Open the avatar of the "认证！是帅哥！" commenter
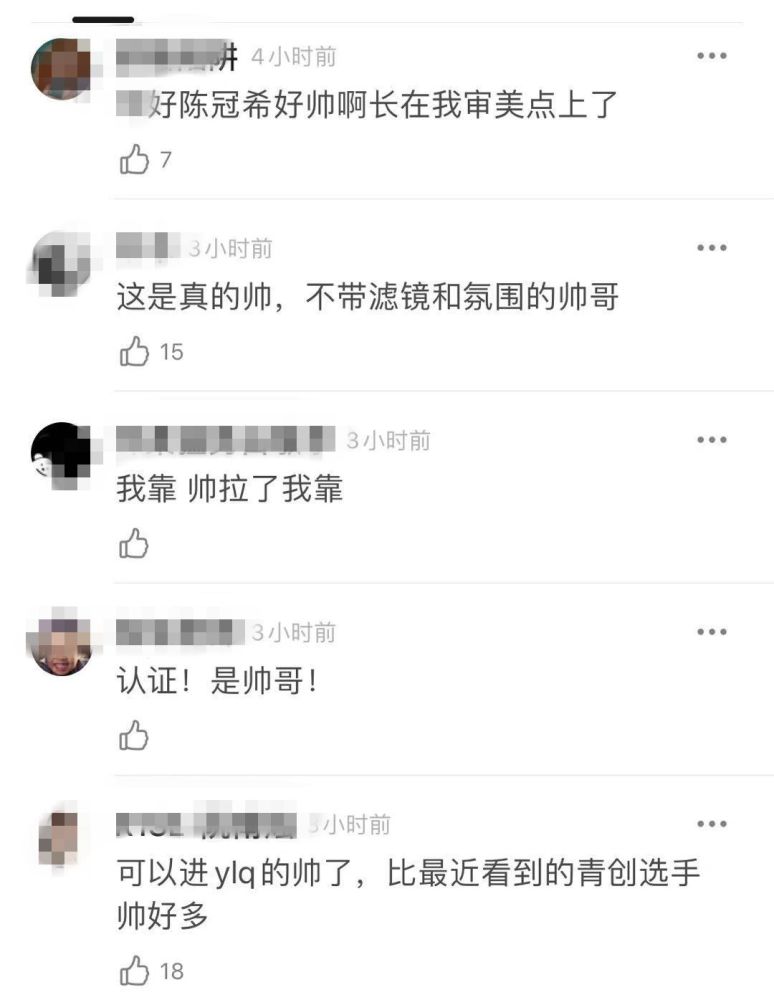The image size is (774, 1000). point(62,644)
